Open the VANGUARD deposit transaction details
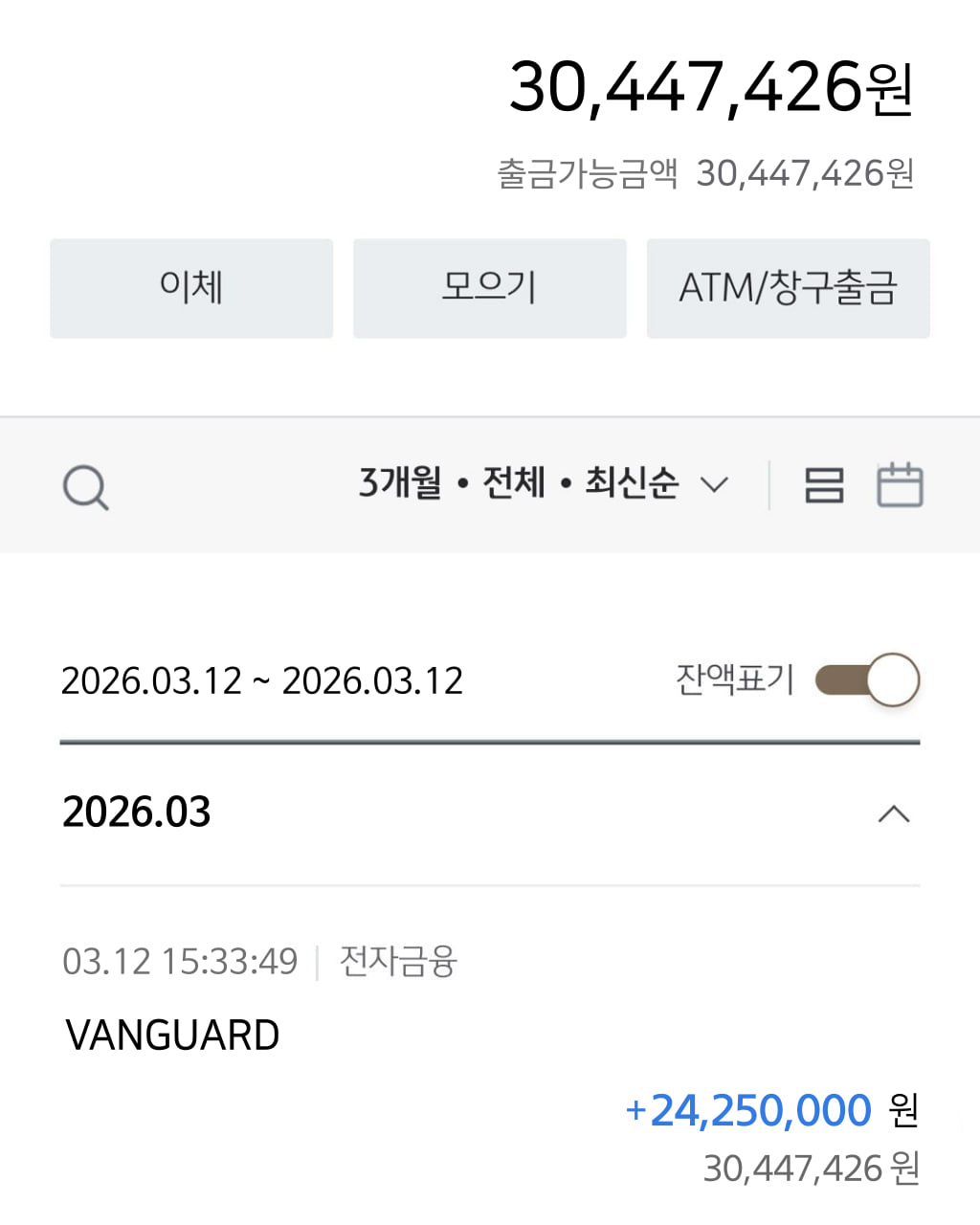 (x=489, y=1062)
